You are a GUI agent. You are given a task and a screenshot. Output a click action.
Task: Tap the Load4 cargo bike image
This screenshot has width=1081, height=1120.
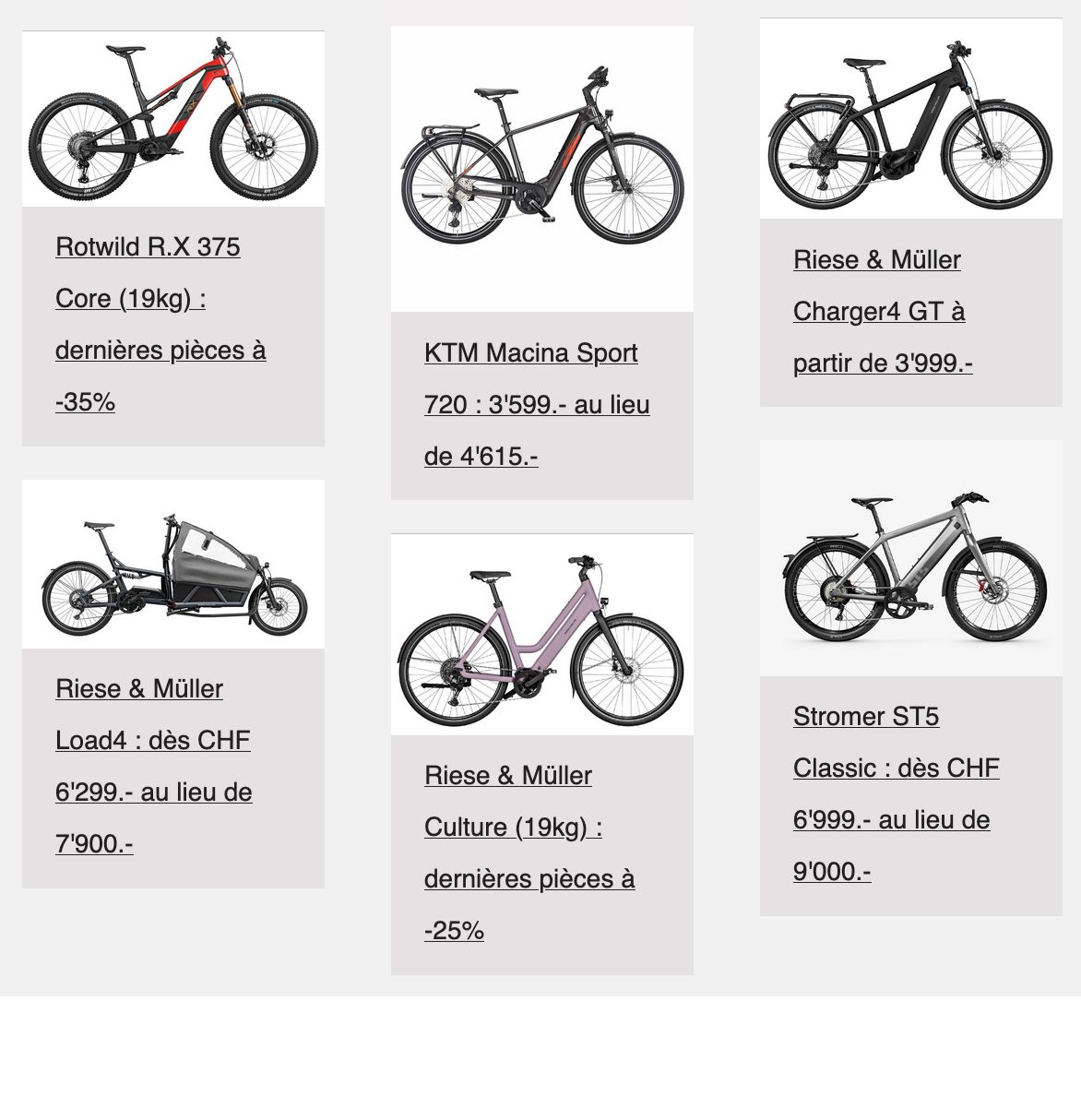[173, 565]
